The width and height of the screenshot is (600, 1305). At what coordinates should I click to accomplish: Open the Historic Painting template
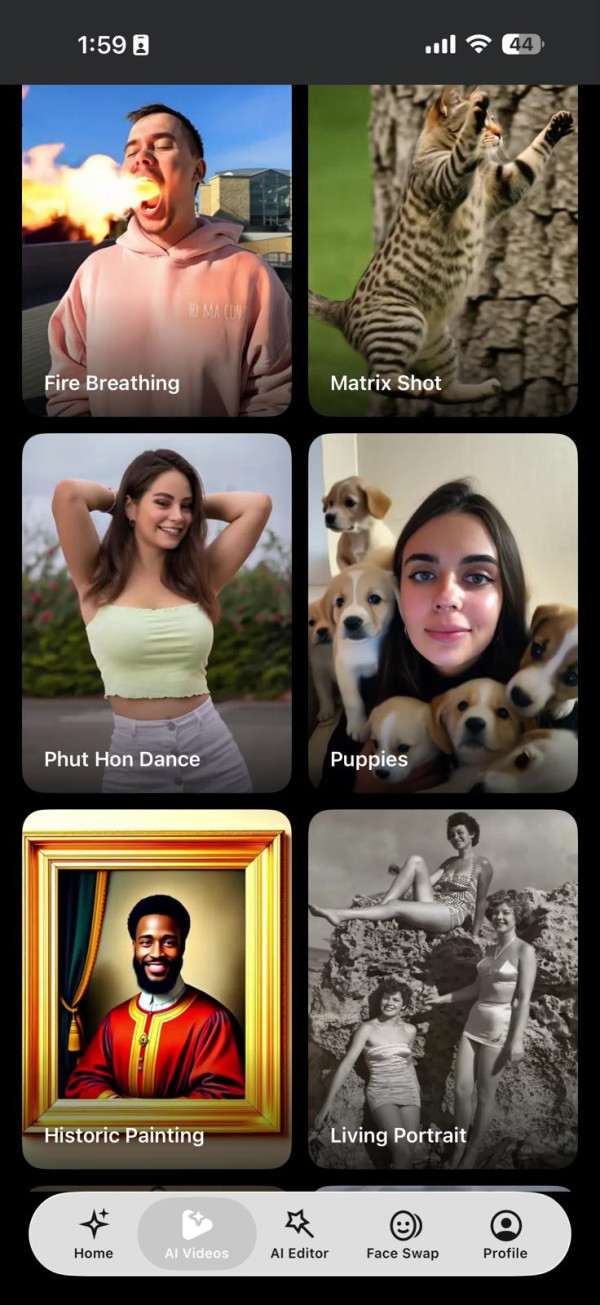(157, 988)
